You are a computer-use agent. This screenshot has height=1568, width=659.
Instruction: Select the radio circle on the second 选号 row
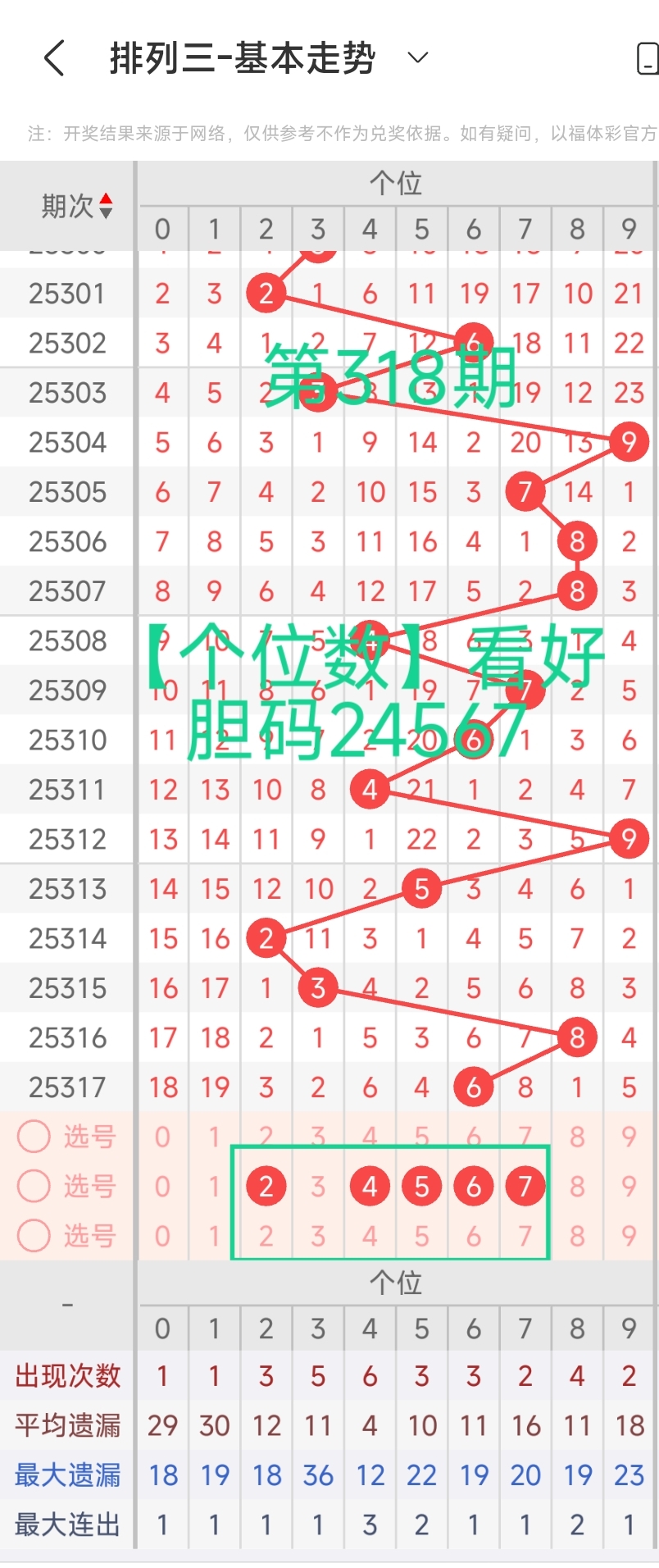click(34, 1186)
